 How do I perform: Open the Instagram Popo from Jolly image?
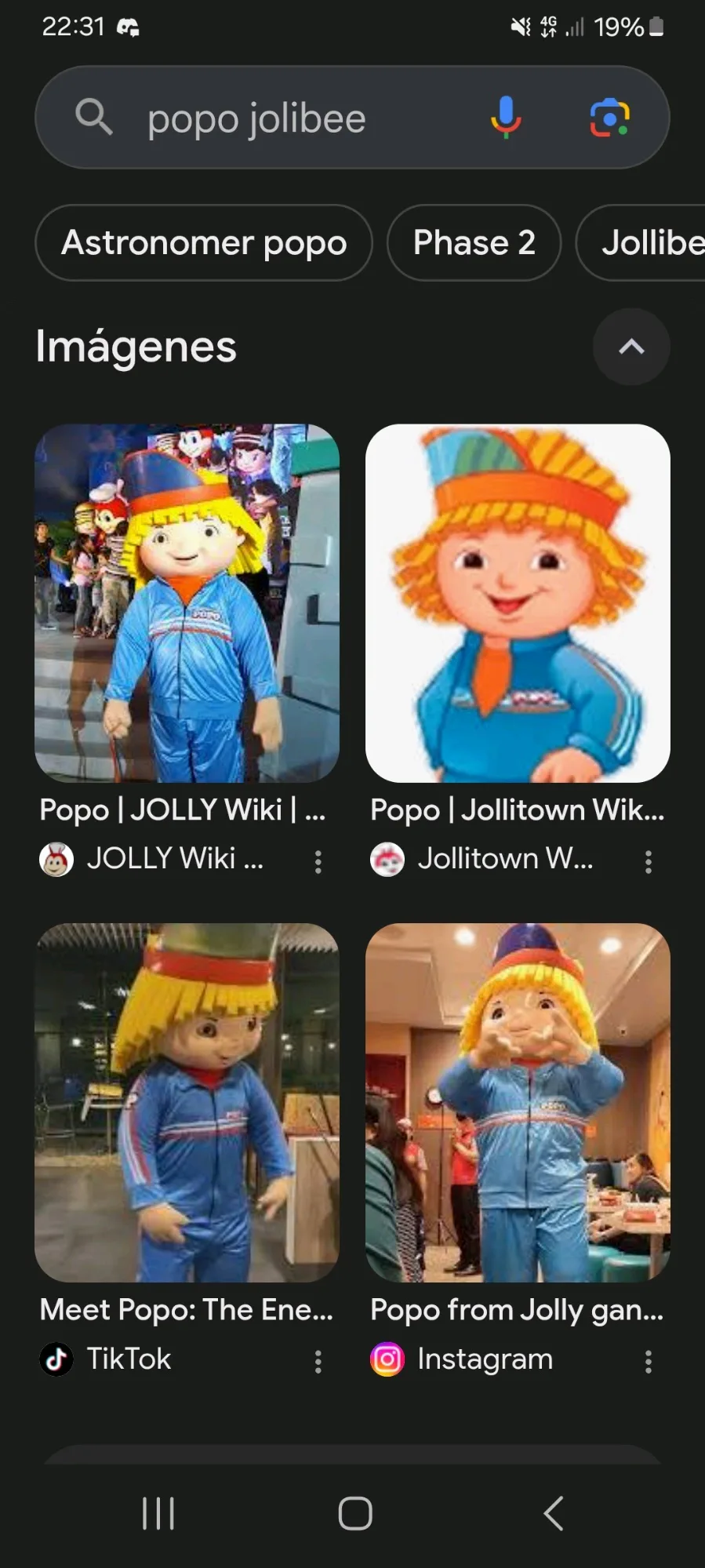[x=518, y=1102]
